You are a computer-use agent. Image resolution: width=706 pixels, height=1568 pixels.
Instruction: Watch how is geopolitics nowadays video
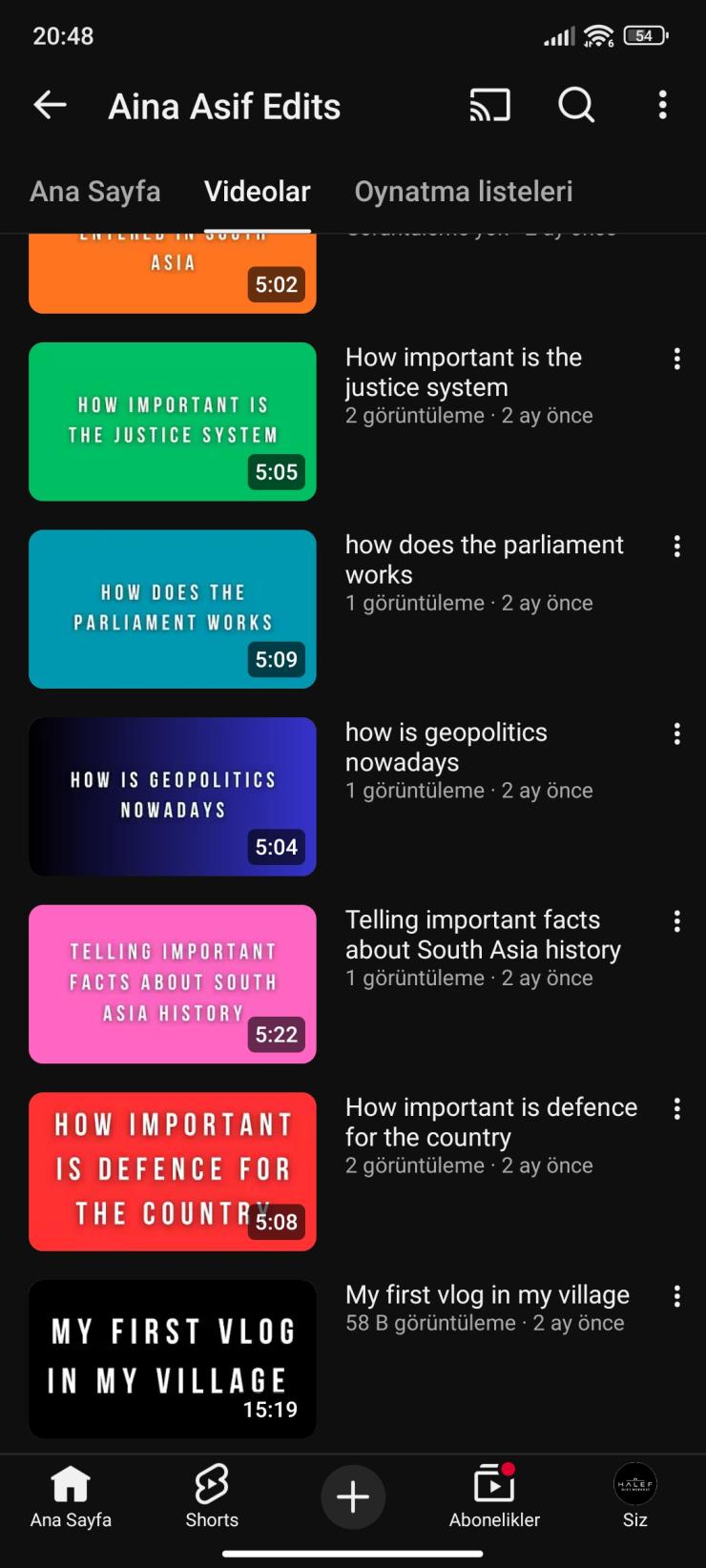click(173, 795)
